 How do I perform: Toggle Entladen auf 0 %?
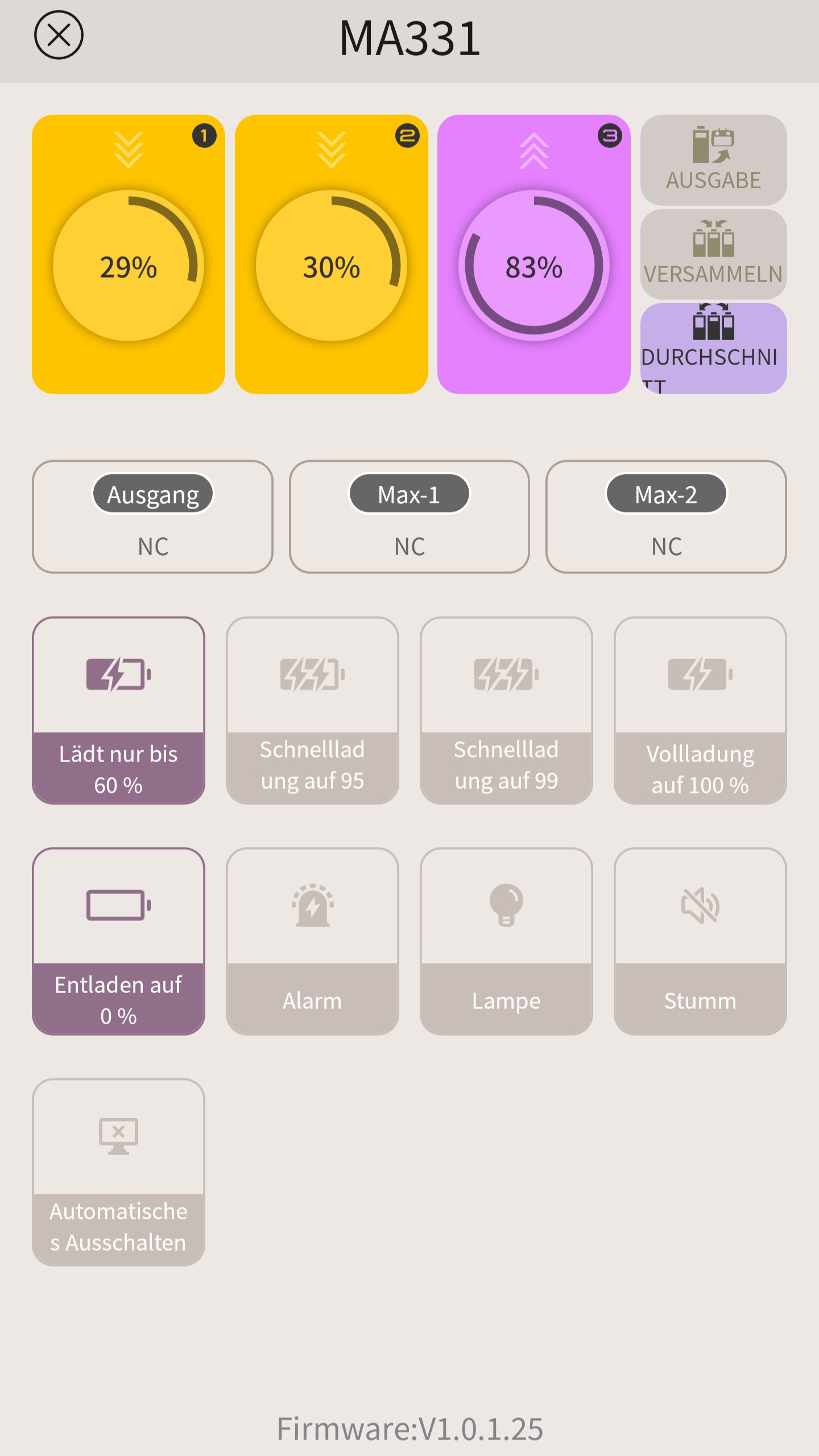118,941
